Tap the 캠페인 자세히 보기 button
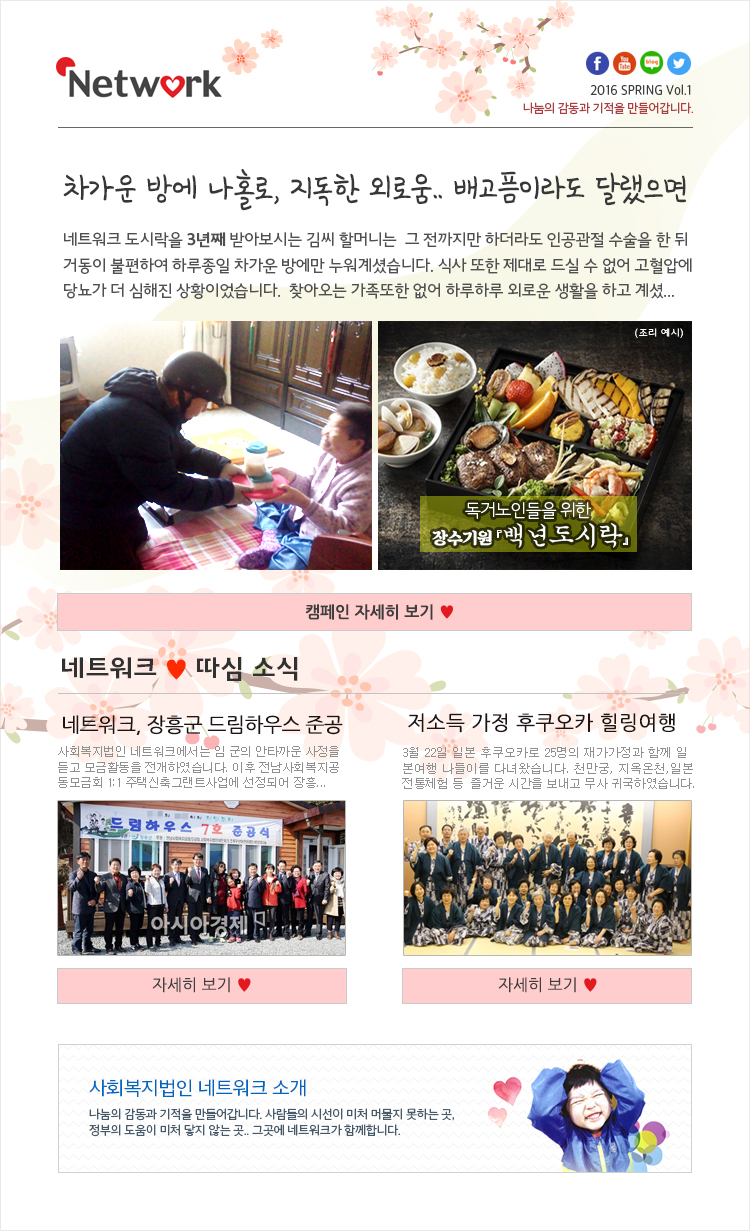The width and height of the screenshot is (750, 1231). coord(374,611)
